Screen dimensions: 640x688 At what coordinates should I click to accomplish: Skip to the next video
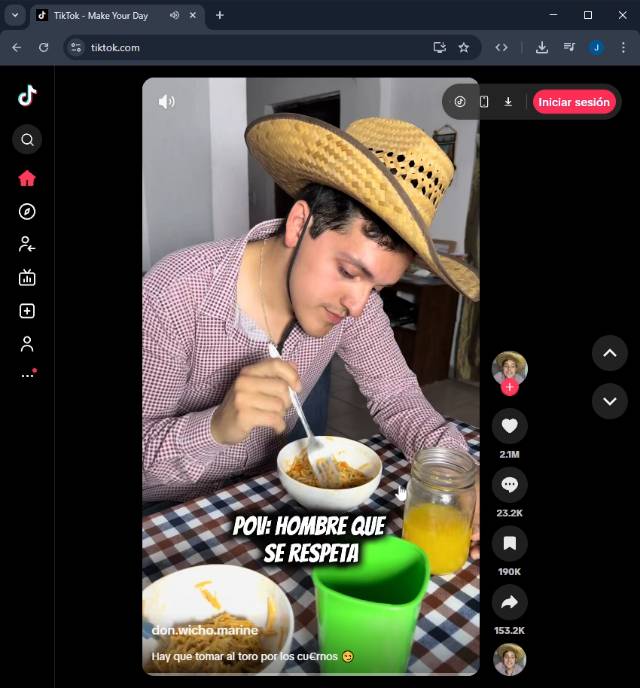609,401
